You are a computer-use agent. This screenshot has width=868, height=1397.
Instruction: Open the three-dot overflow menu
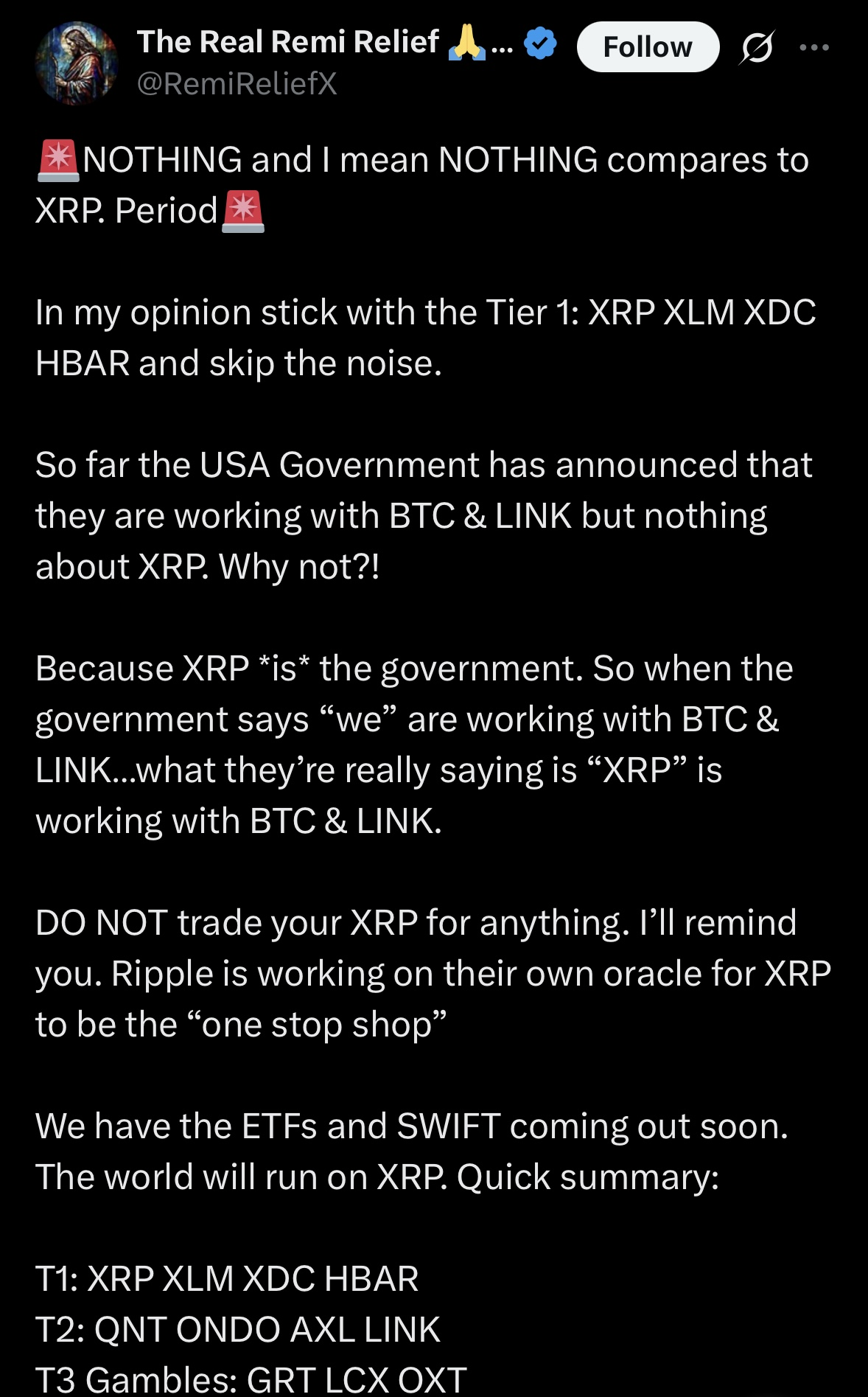coord(814,47)
